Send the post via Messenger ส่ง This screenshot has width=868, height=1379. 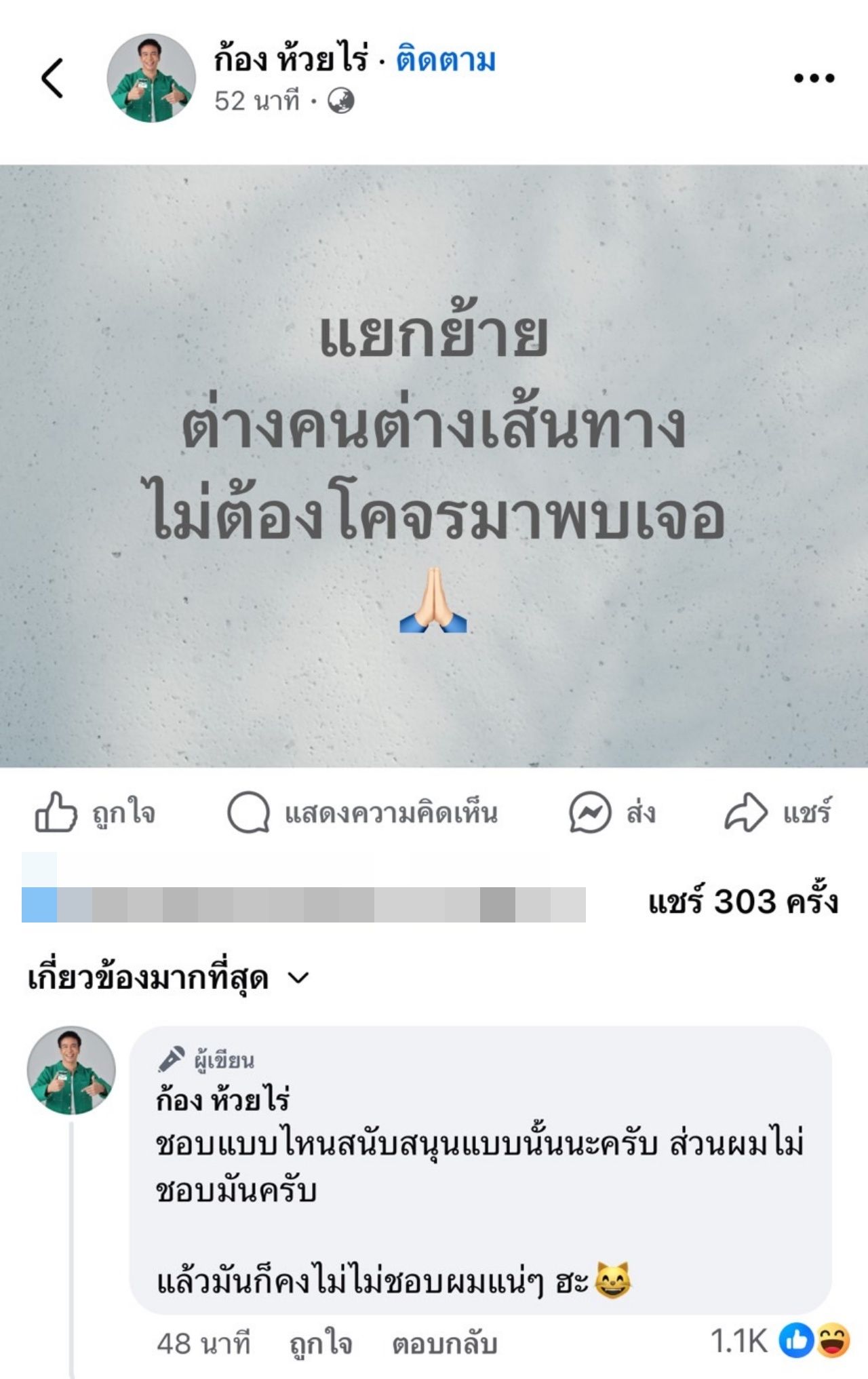coord(612,812)
